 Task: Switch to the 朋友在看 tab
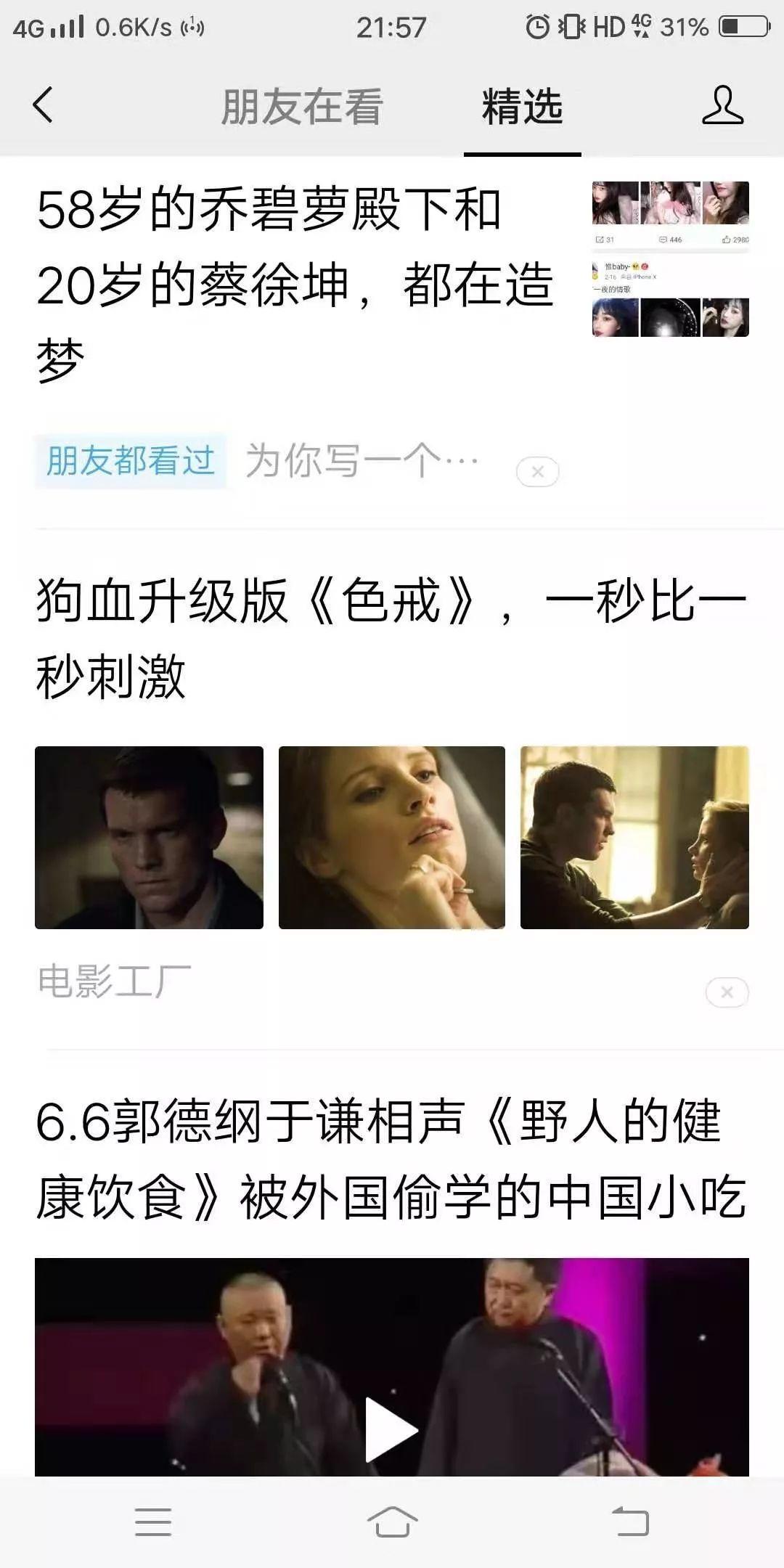[x=301, y=107]
